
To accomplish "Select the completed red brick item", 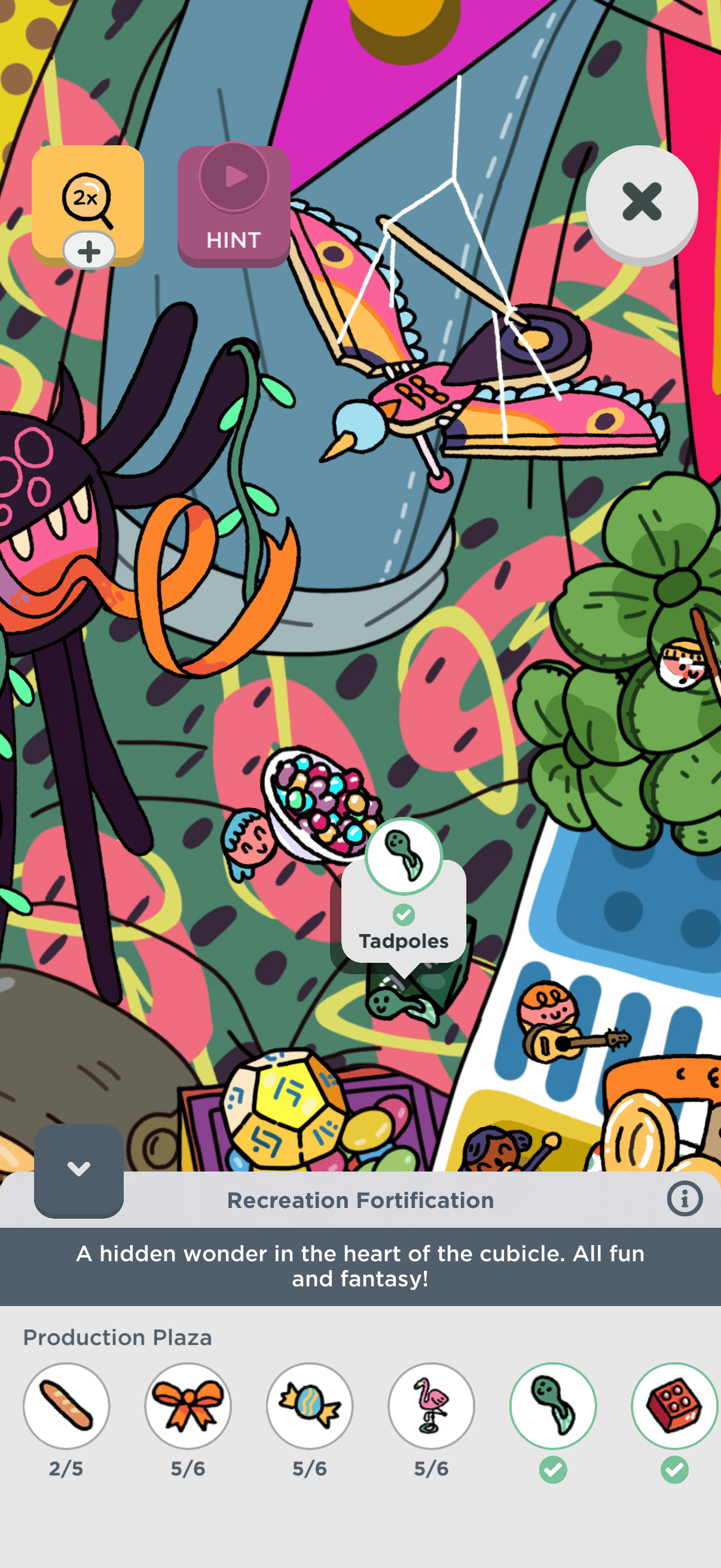I will [674, 1405].
